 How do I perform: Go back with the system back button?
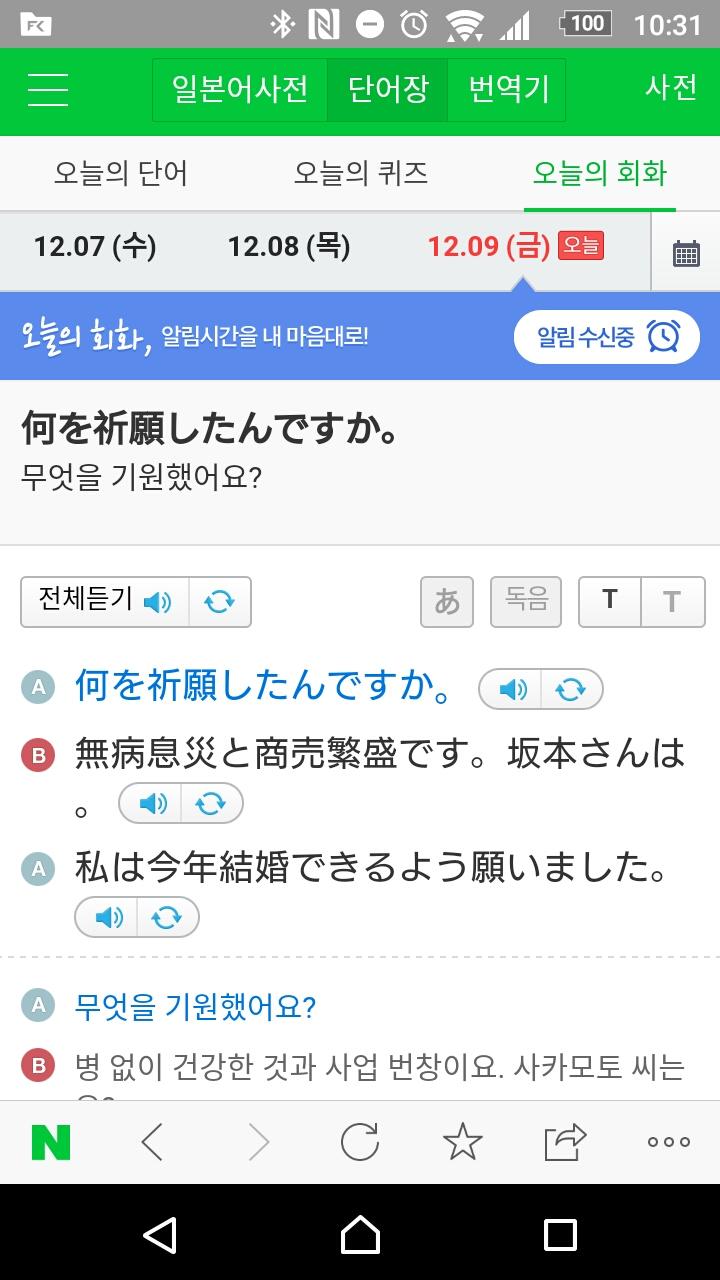[160, 1234]
